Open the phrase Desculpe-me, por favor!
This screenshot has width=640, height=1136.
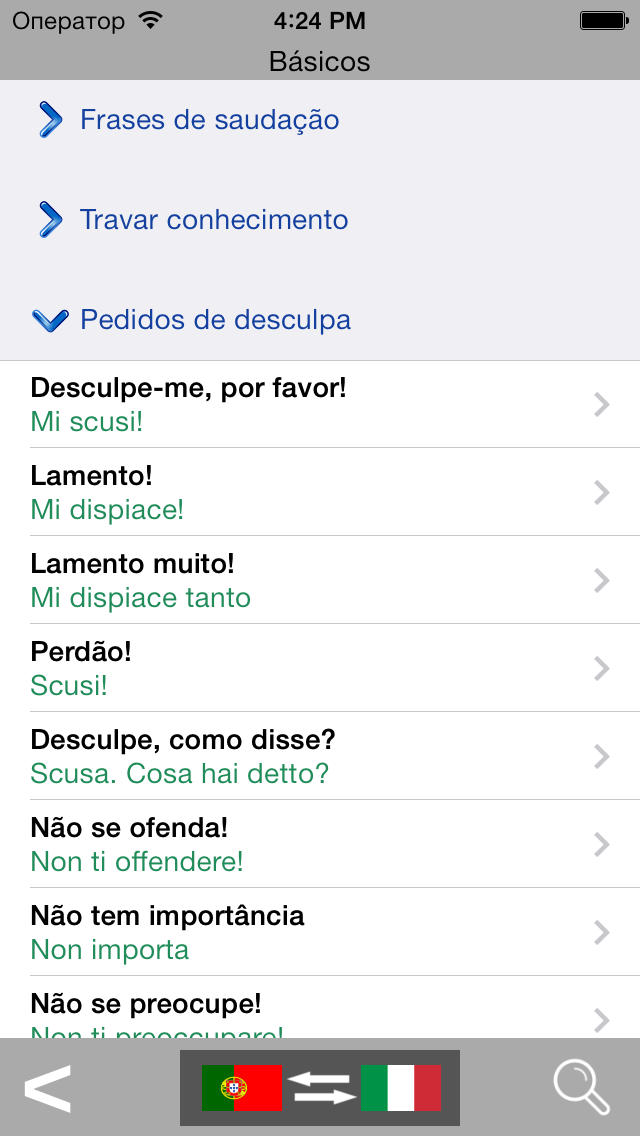click(320, 404)
